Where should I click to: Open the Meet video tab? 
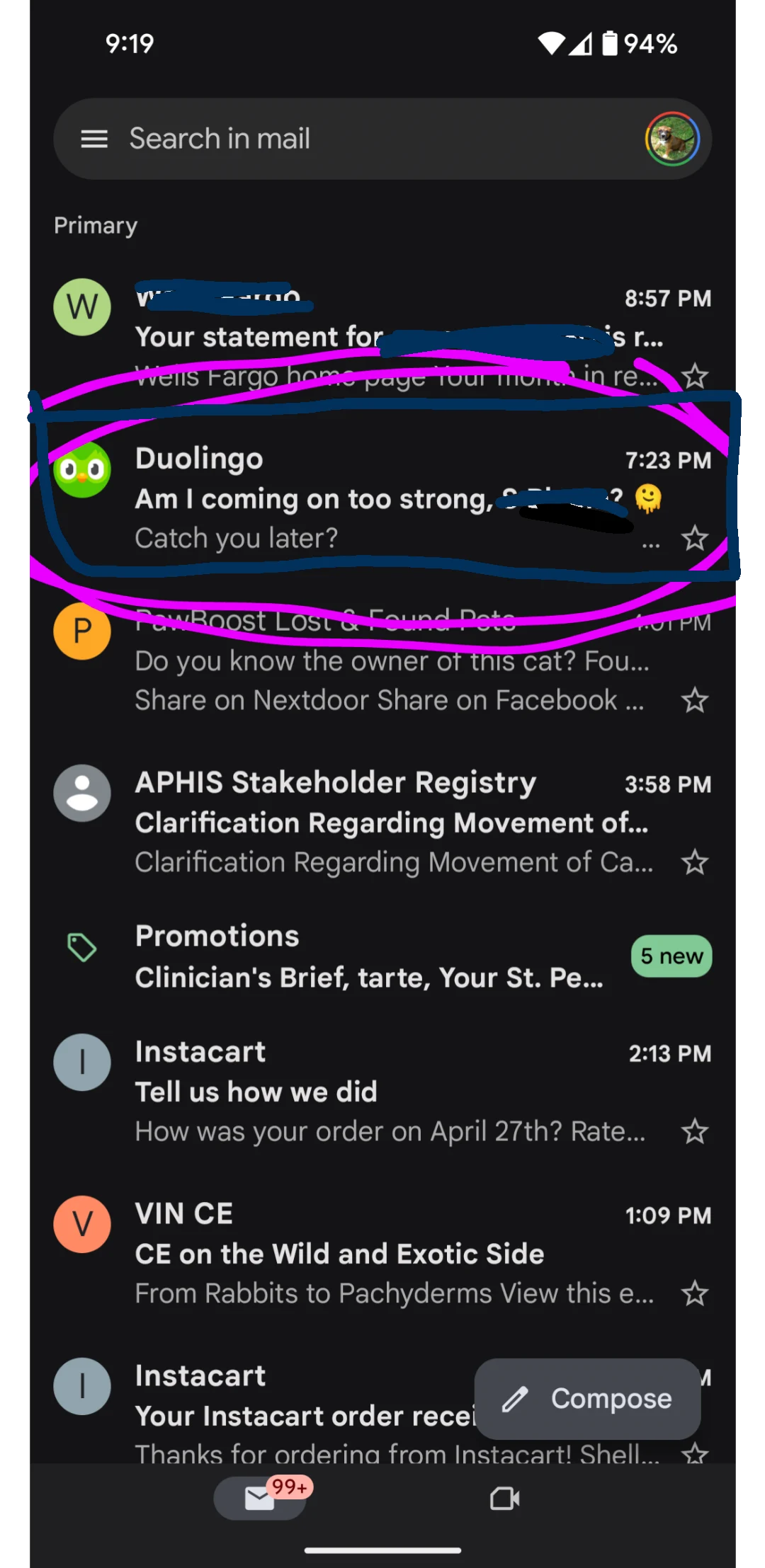tap(504, 1495)
